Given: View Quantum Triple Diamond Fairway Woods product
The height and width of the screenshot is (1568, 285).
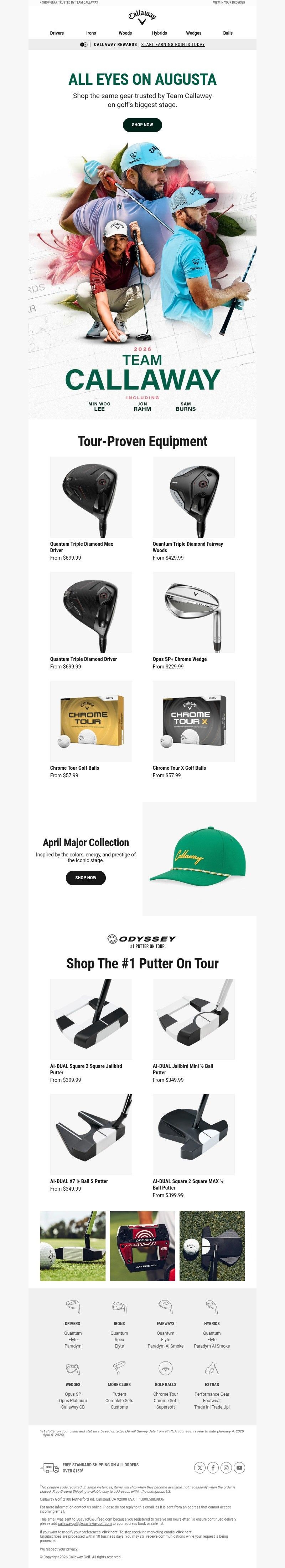Looking at the screenshot, I should (193, 497).
